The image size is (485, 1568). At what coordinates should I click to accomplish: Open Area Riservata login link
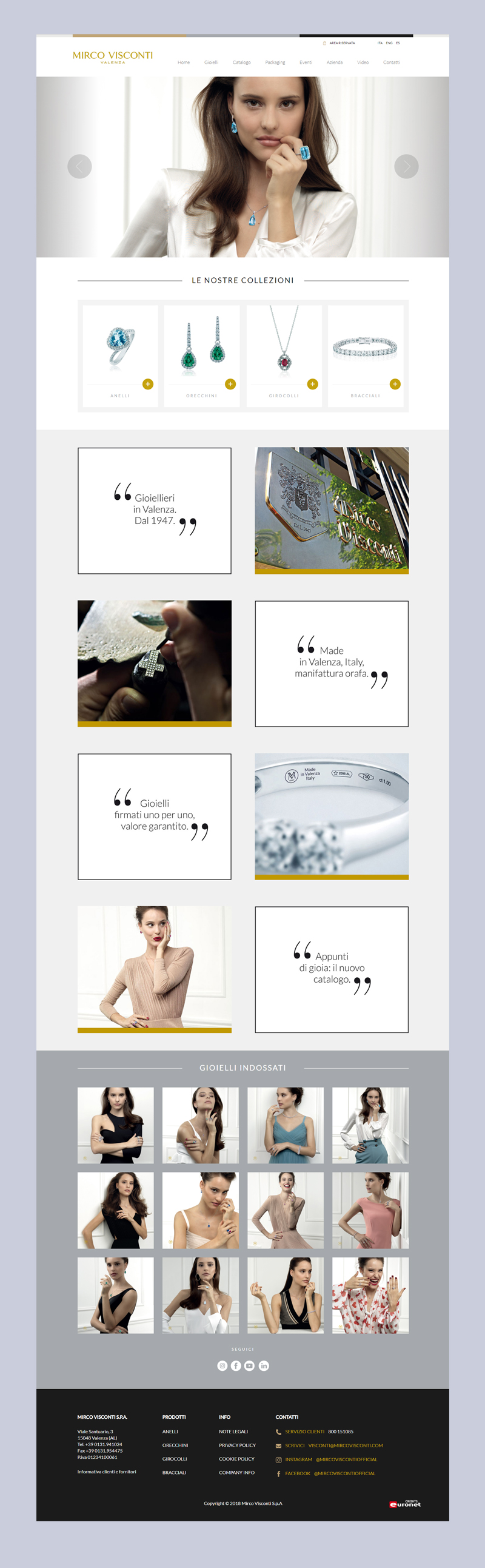(x=341, y=43)
